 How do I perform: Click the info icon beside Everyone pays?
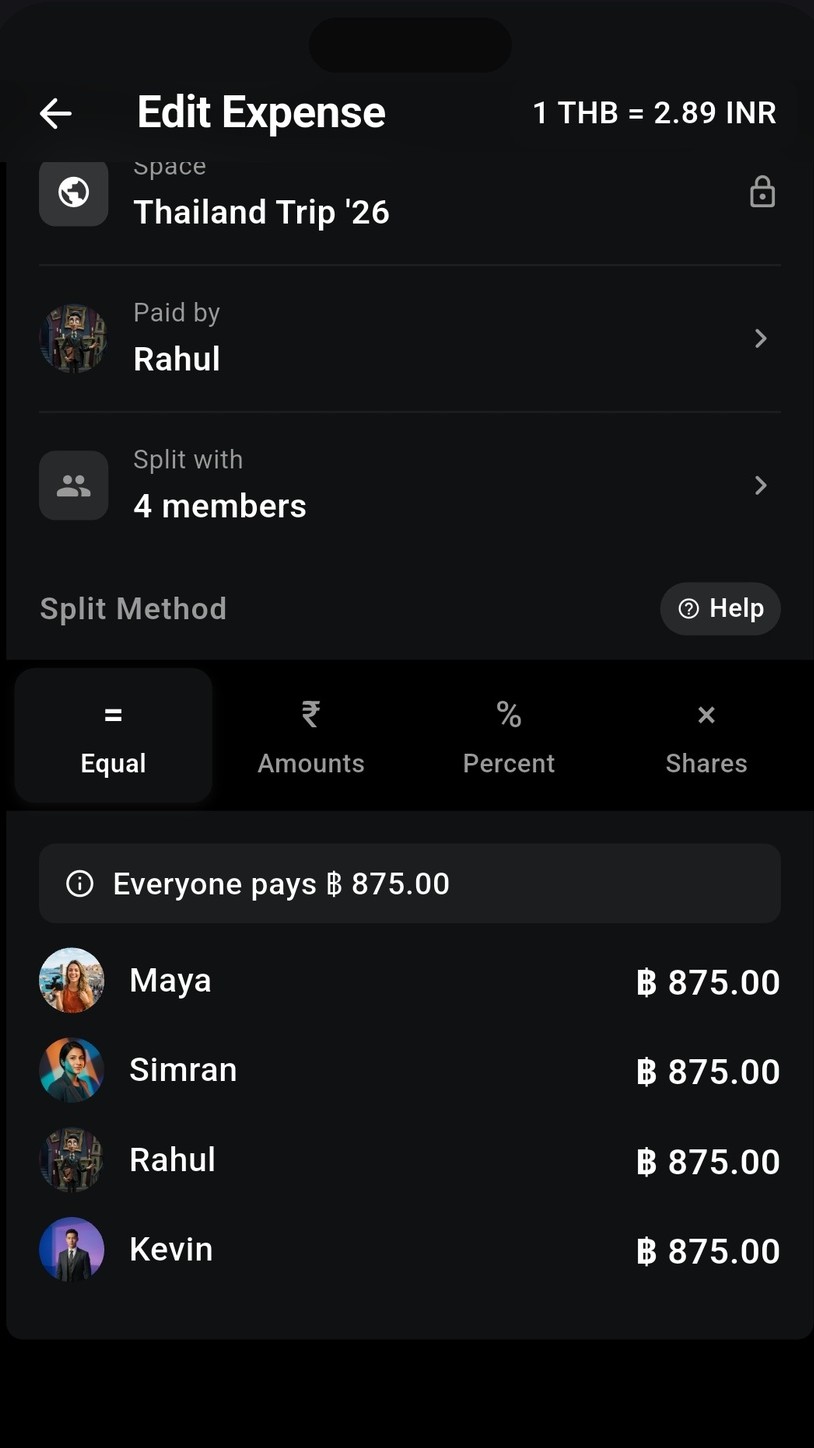pos(79,883)
